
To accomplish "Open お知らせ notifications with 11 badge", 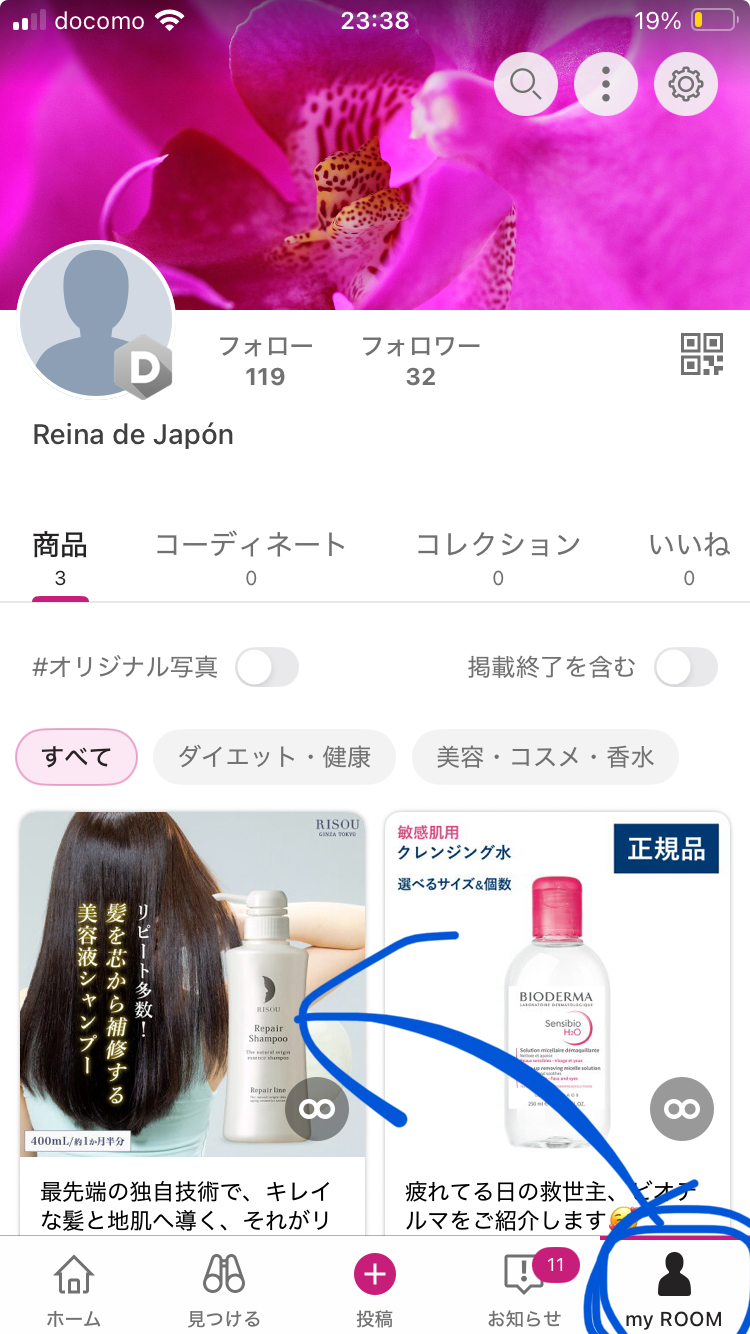I will click(x=524, y=1290).
